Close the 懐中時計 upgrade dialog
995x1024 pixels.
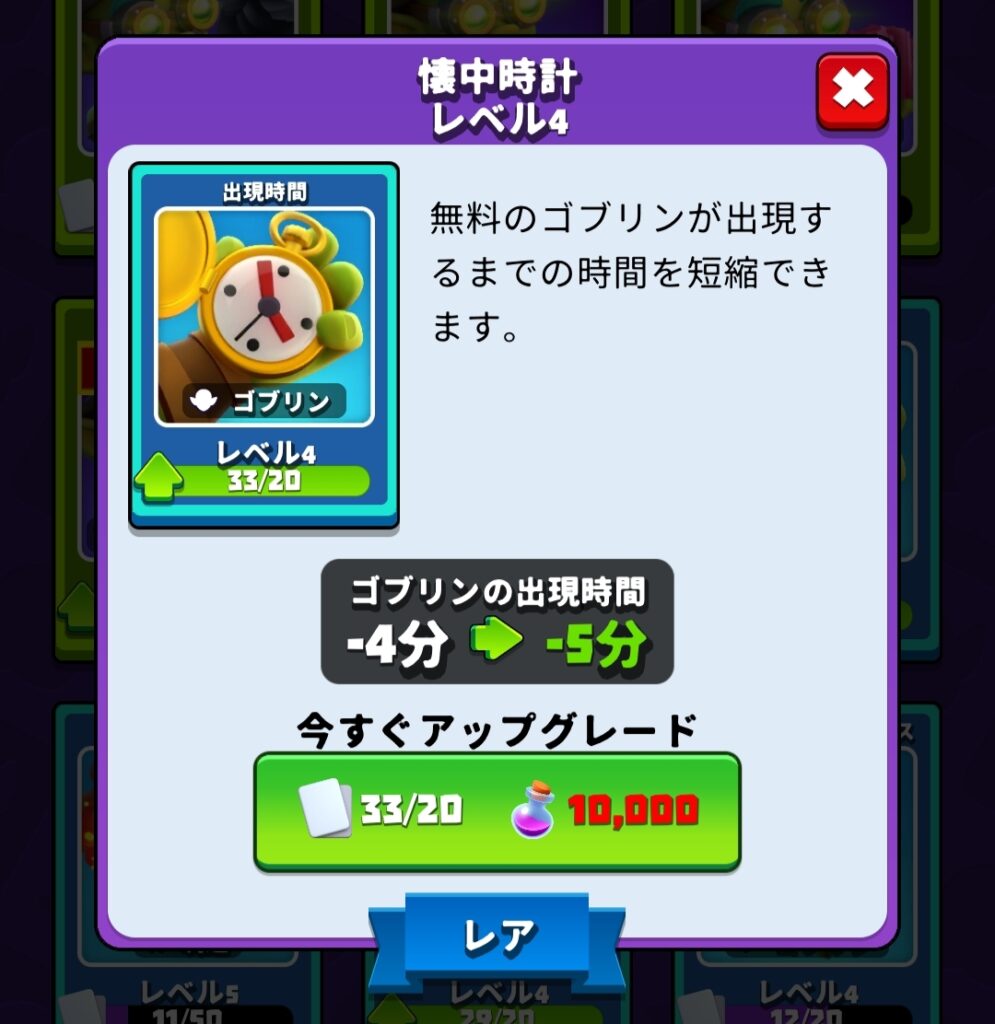852,91
